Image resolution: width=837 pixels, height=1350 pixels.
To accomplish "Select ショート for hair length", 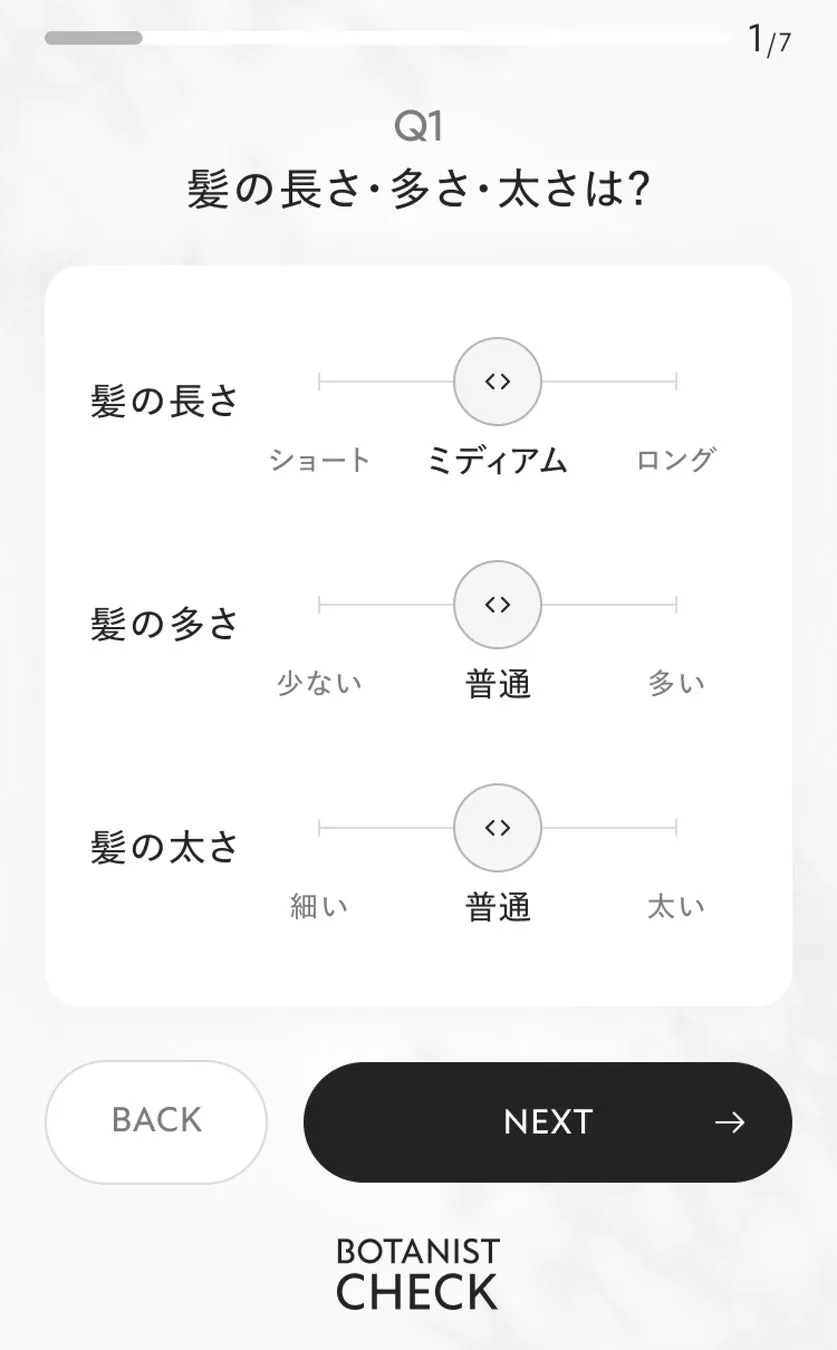I will coord(320,460).
